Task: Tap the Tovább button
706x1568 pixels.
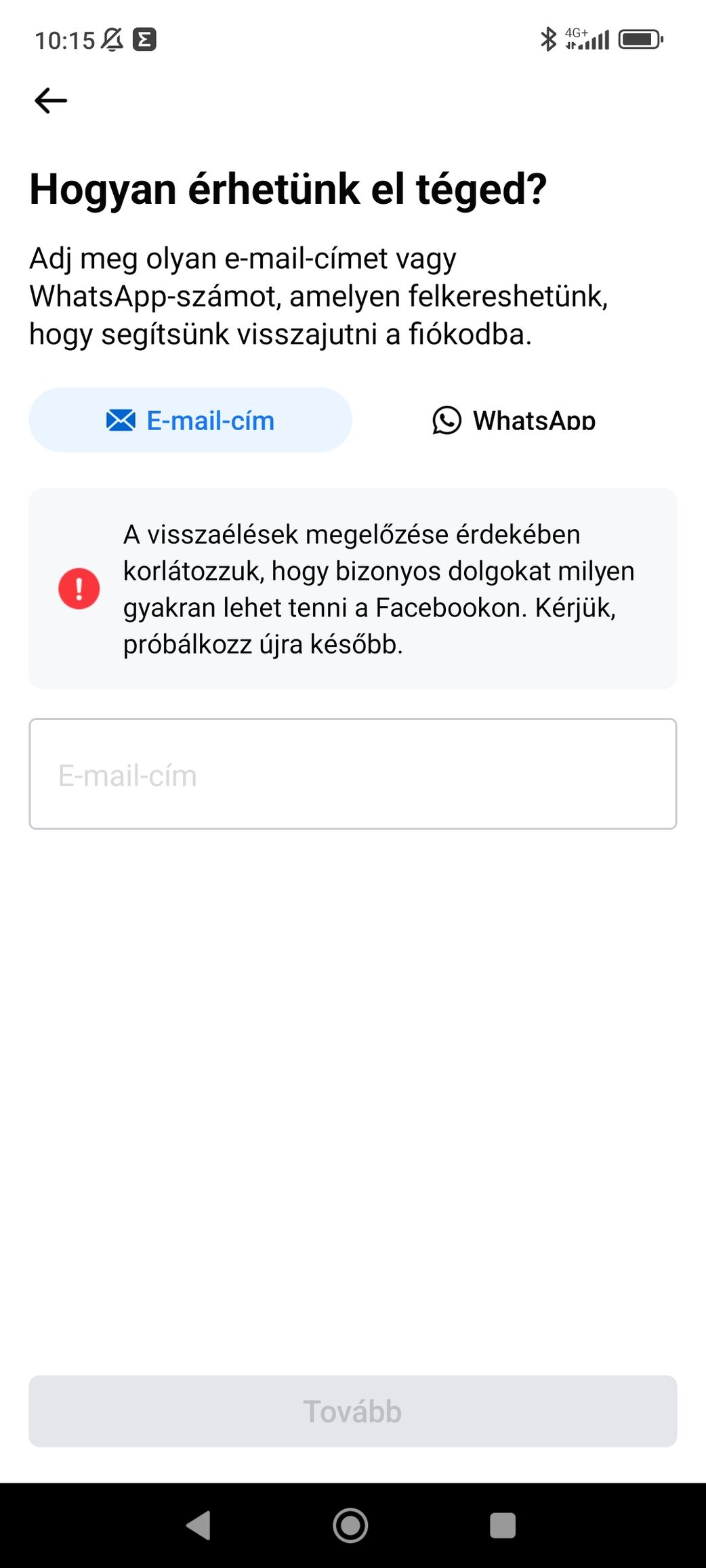Action: pos(353,1411)
